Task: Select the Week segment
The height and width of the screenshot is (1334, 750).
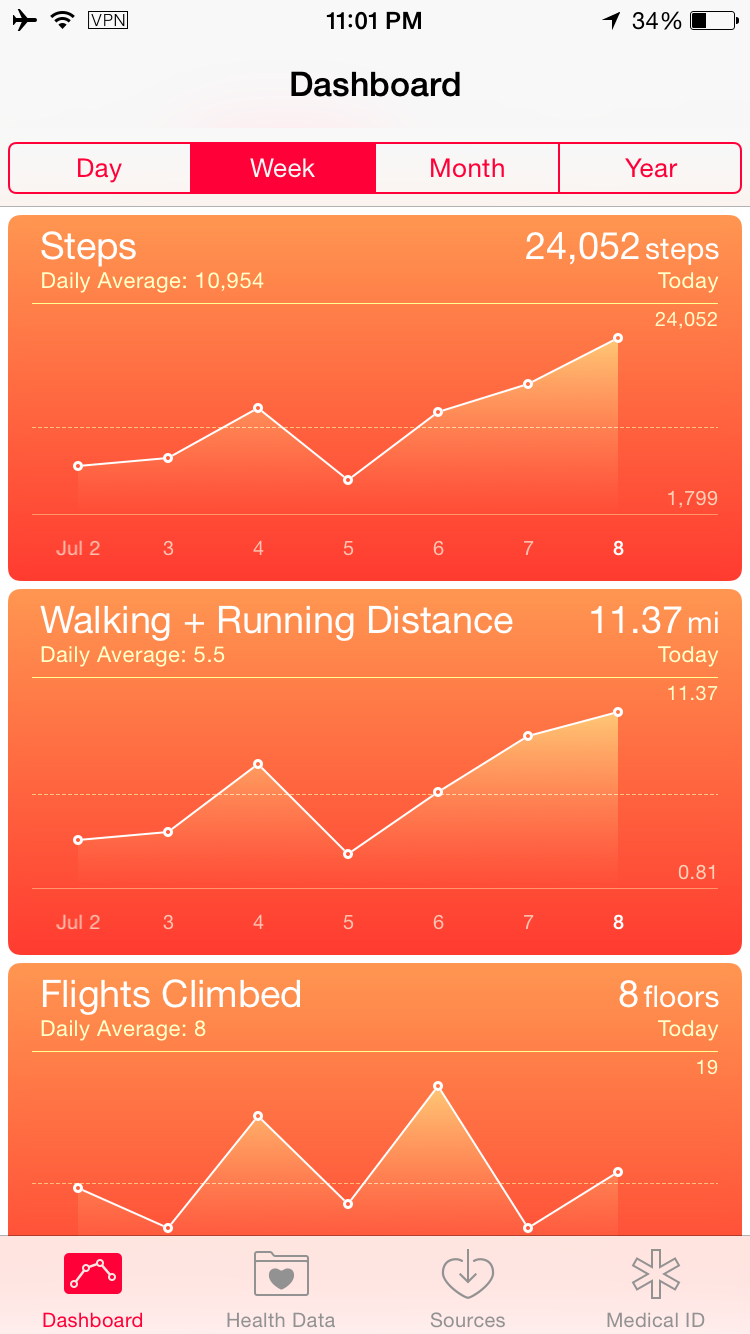Action: (283, 168)
